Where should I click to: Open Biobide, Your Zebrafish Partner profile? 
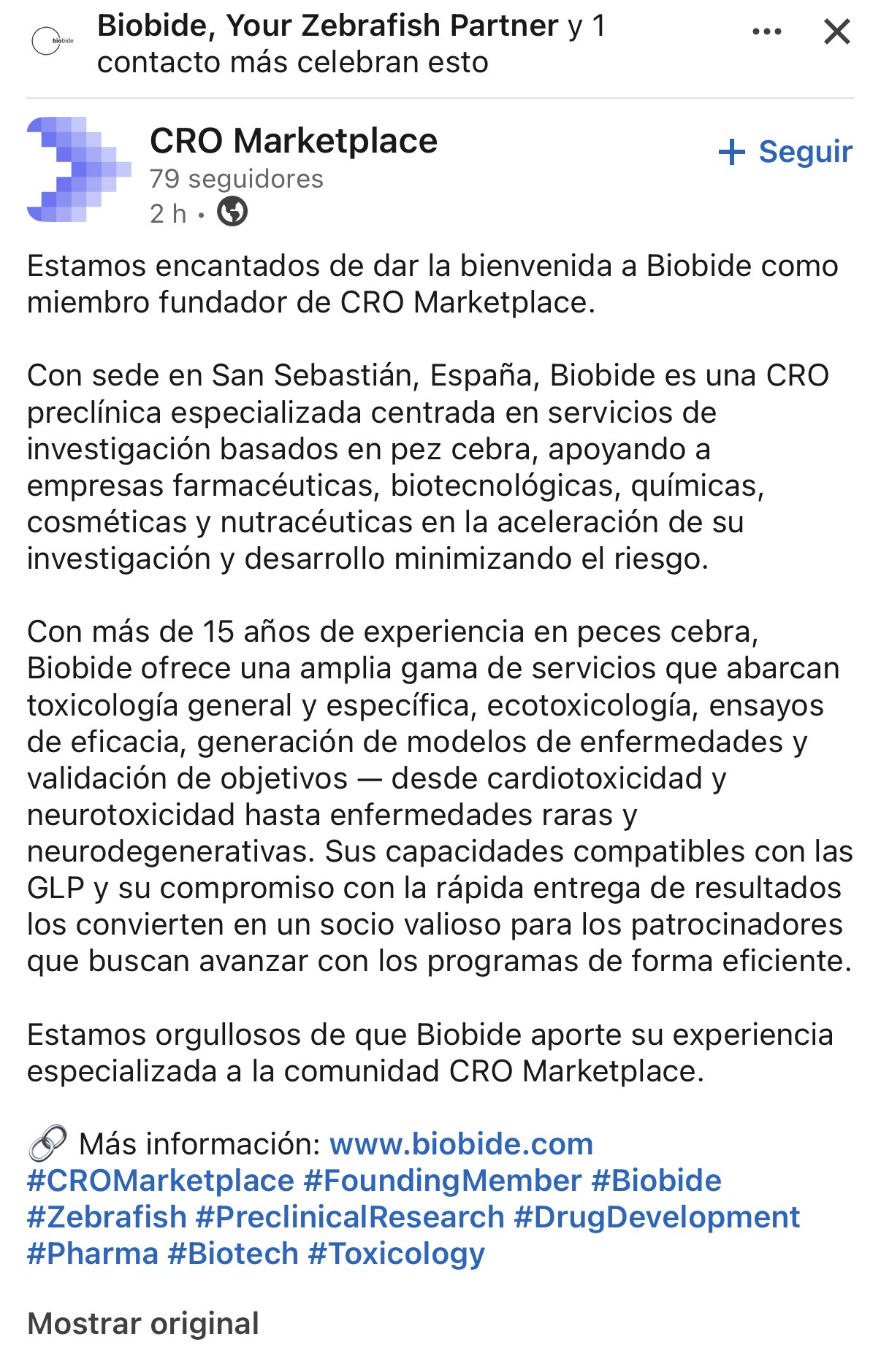coord(328,26)
